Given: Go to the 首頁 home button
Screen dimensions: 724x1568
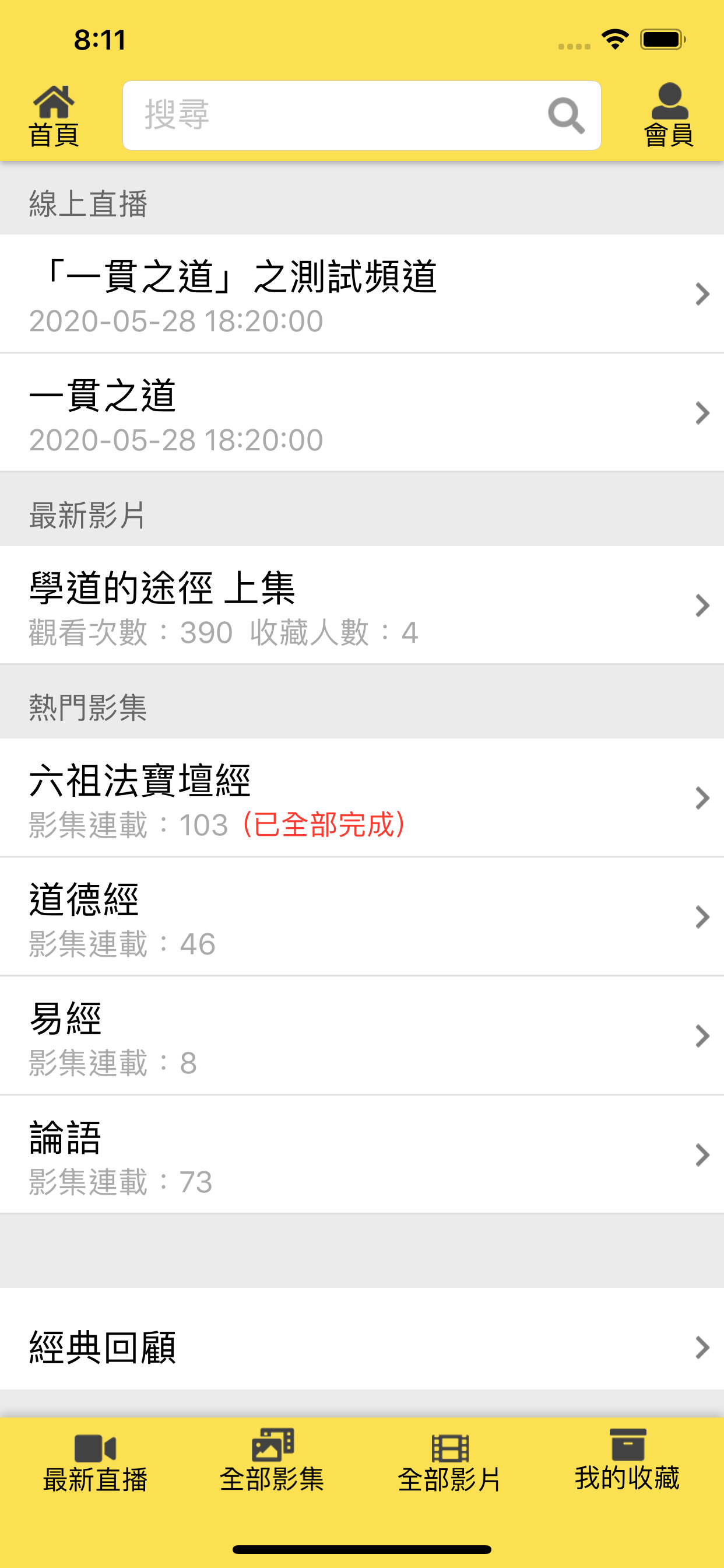Looking at the screenshot, I should click(x=54, y=116).
